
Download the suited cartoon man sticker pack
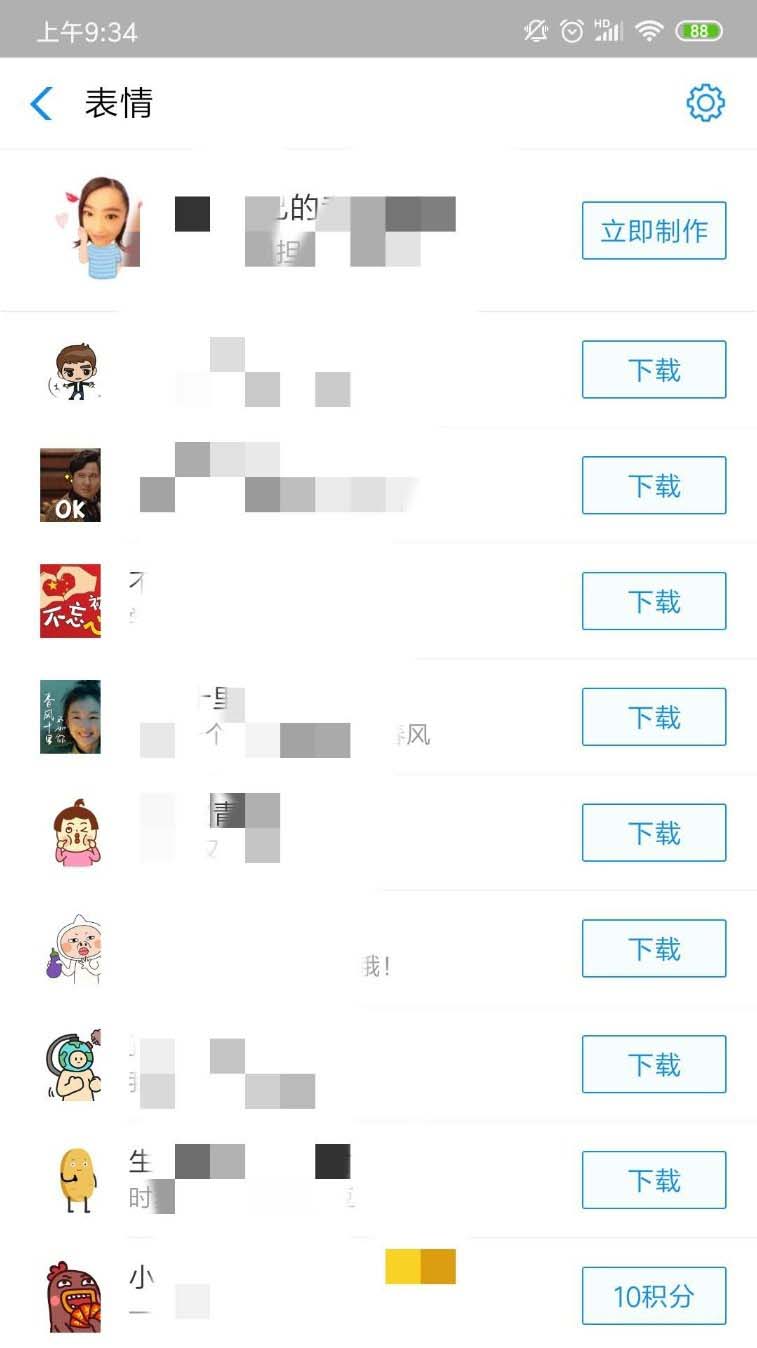point(653,370)
